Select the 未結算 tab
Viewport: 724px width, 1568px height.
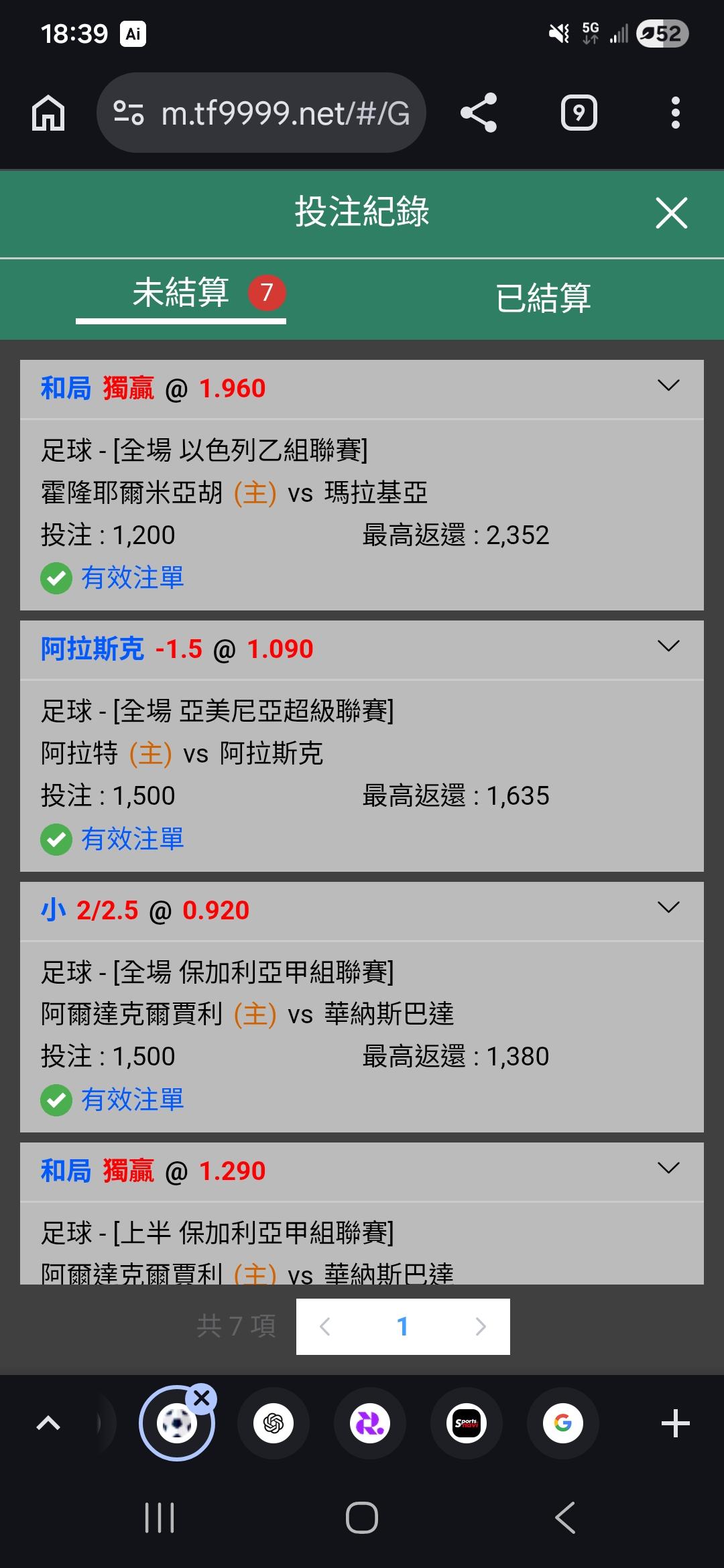point(181,293)
